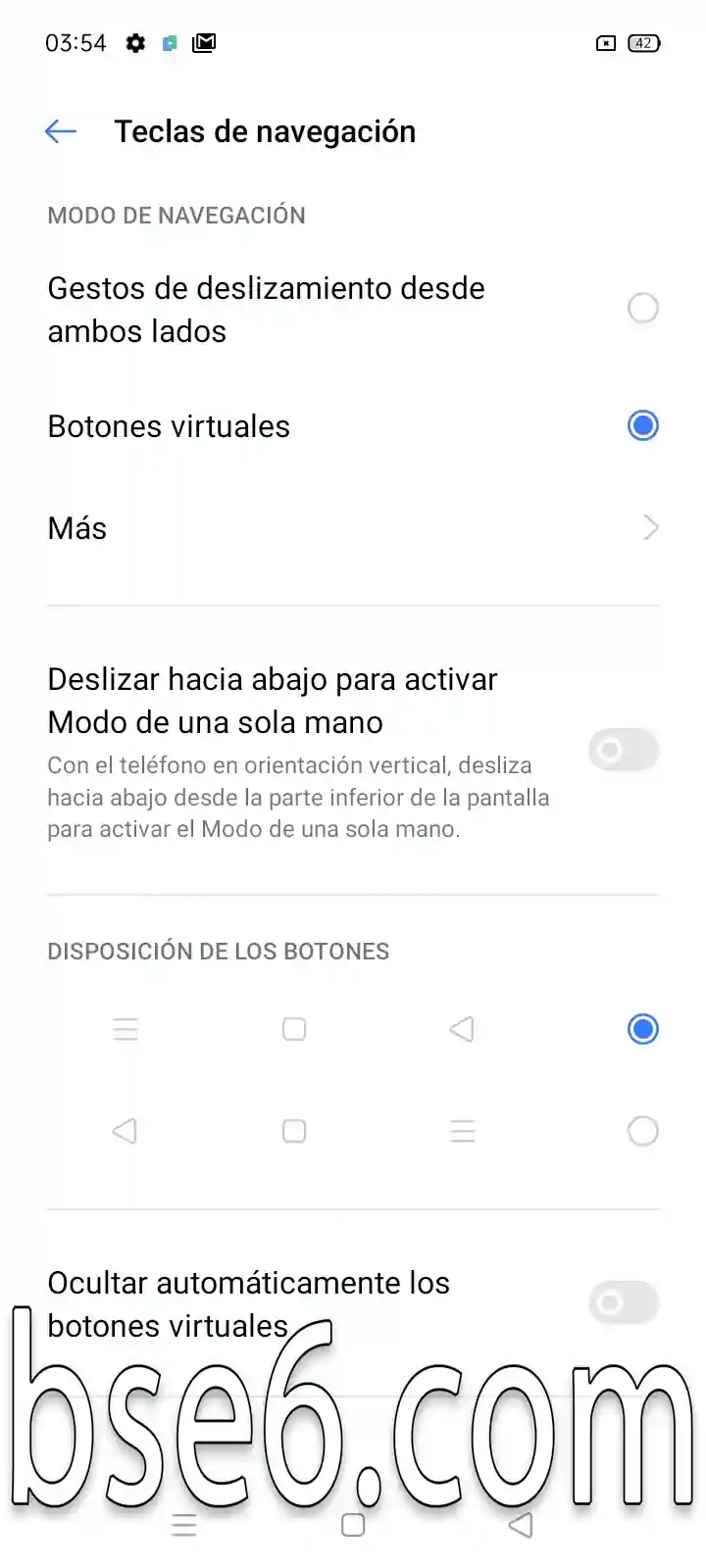
Task: Tap the system home button
Action: [x=353, y=1525]
